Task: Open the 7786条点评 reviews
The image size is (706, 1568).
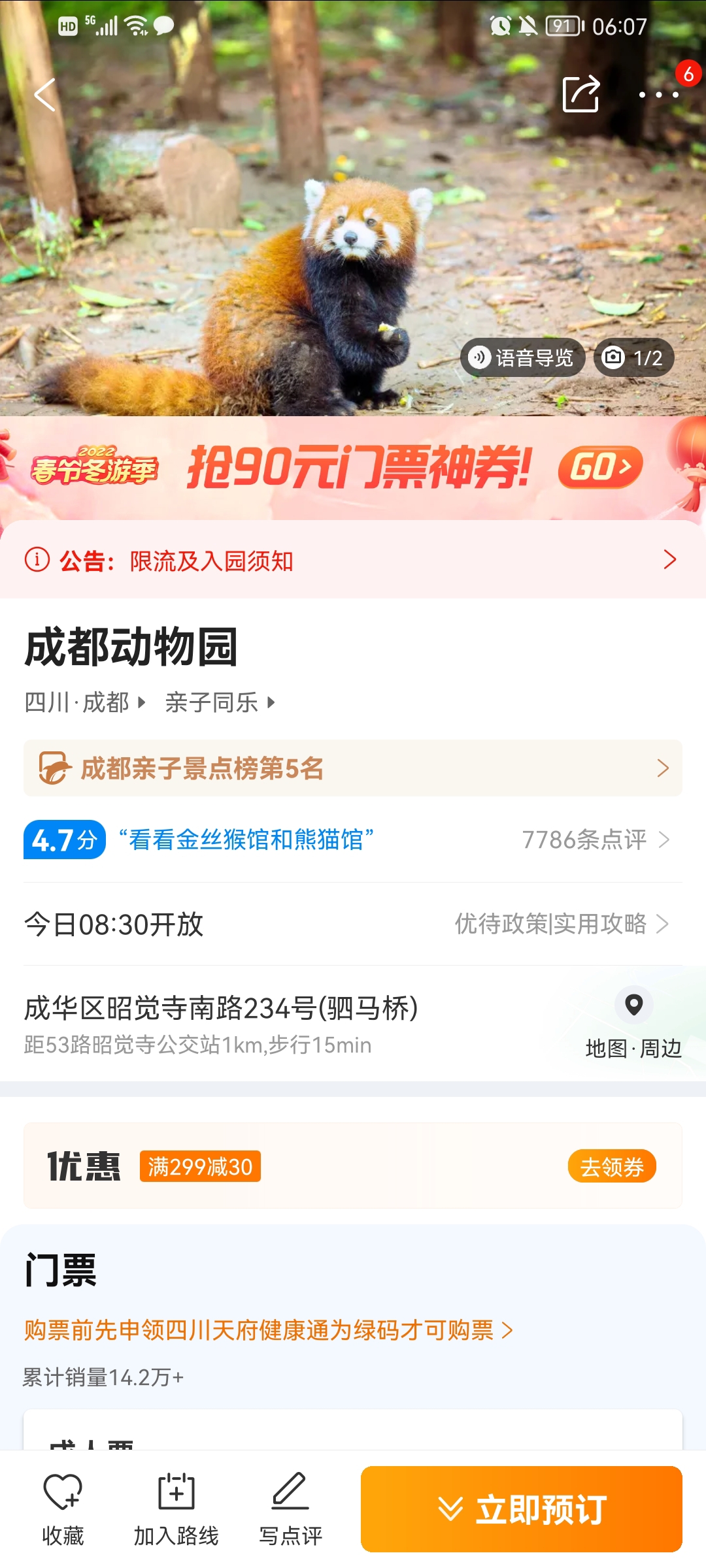Action: pyautogui.click(x=596, y=840)
